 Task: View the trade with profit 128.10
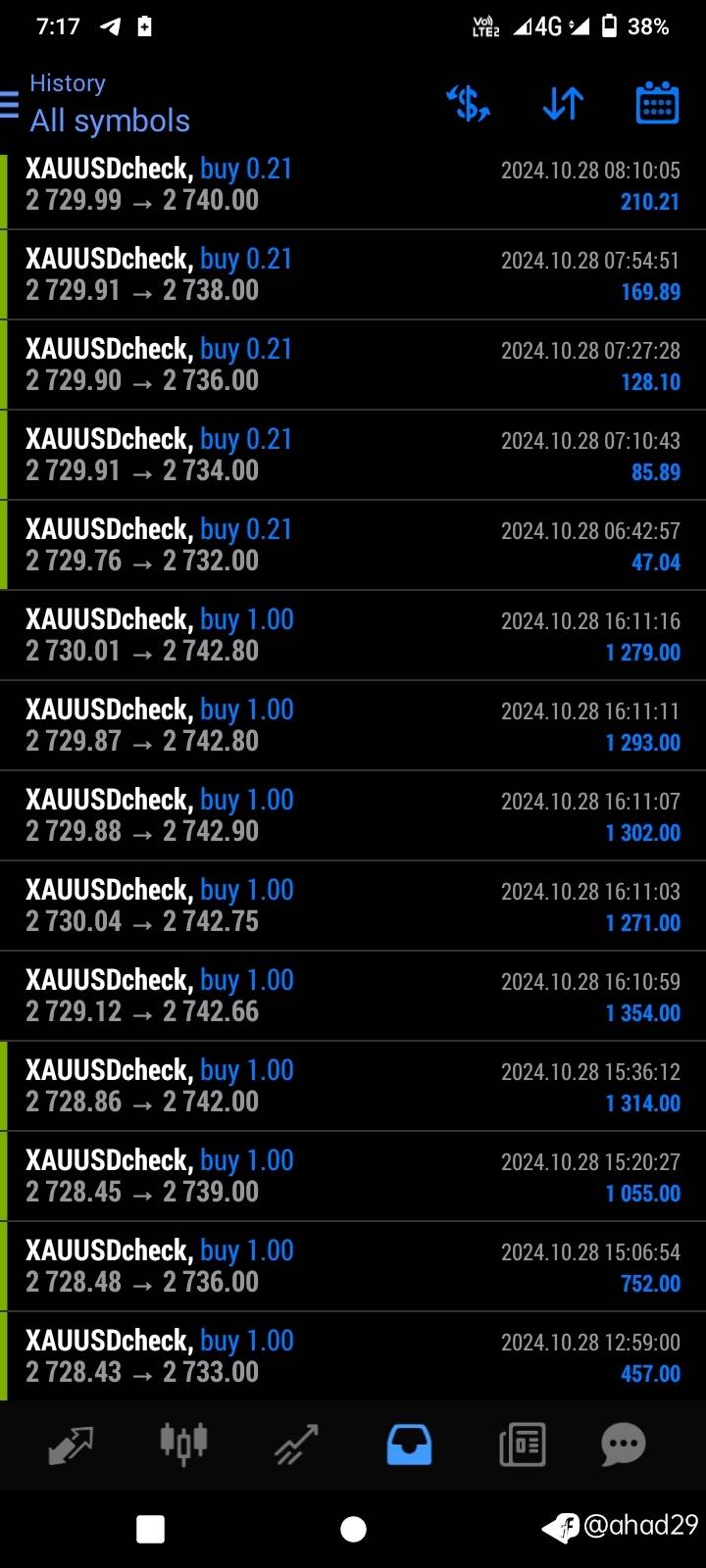353,365
